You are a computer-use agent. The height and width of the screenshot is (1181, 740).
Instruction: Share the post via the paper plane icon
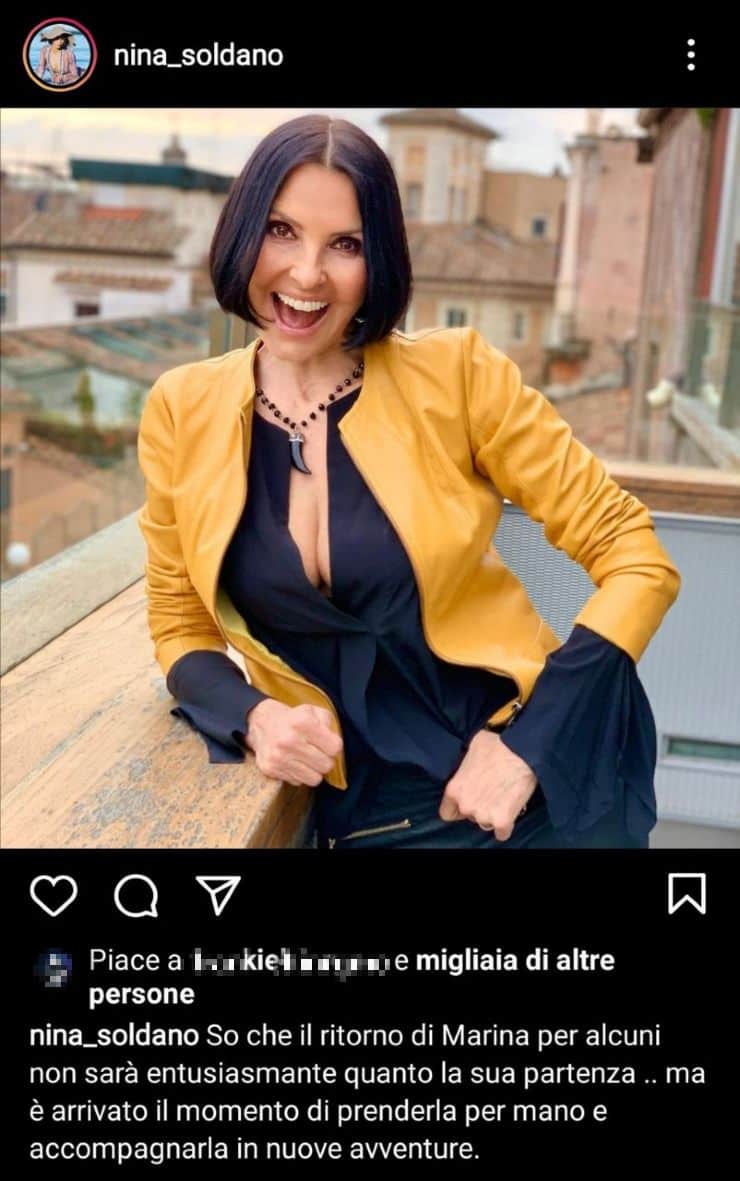pyautogui.click(x=217, y=895)
